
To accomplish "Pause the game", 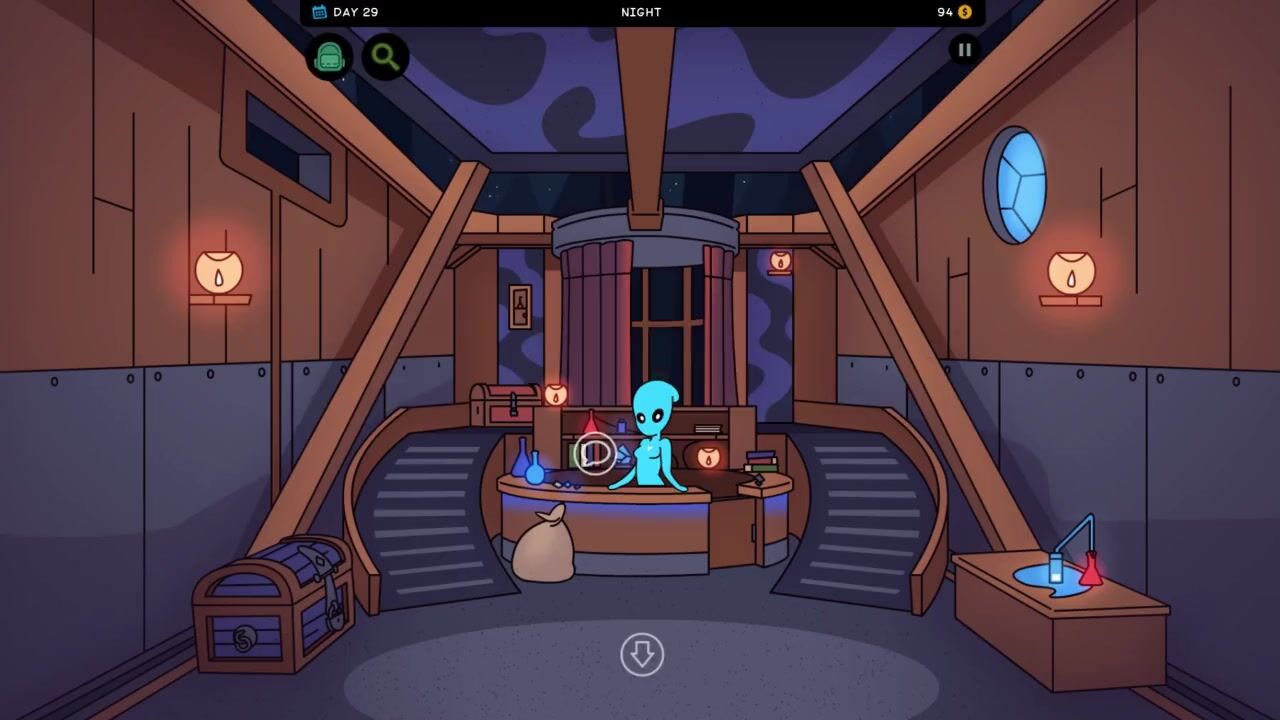I will click(964, 49).
